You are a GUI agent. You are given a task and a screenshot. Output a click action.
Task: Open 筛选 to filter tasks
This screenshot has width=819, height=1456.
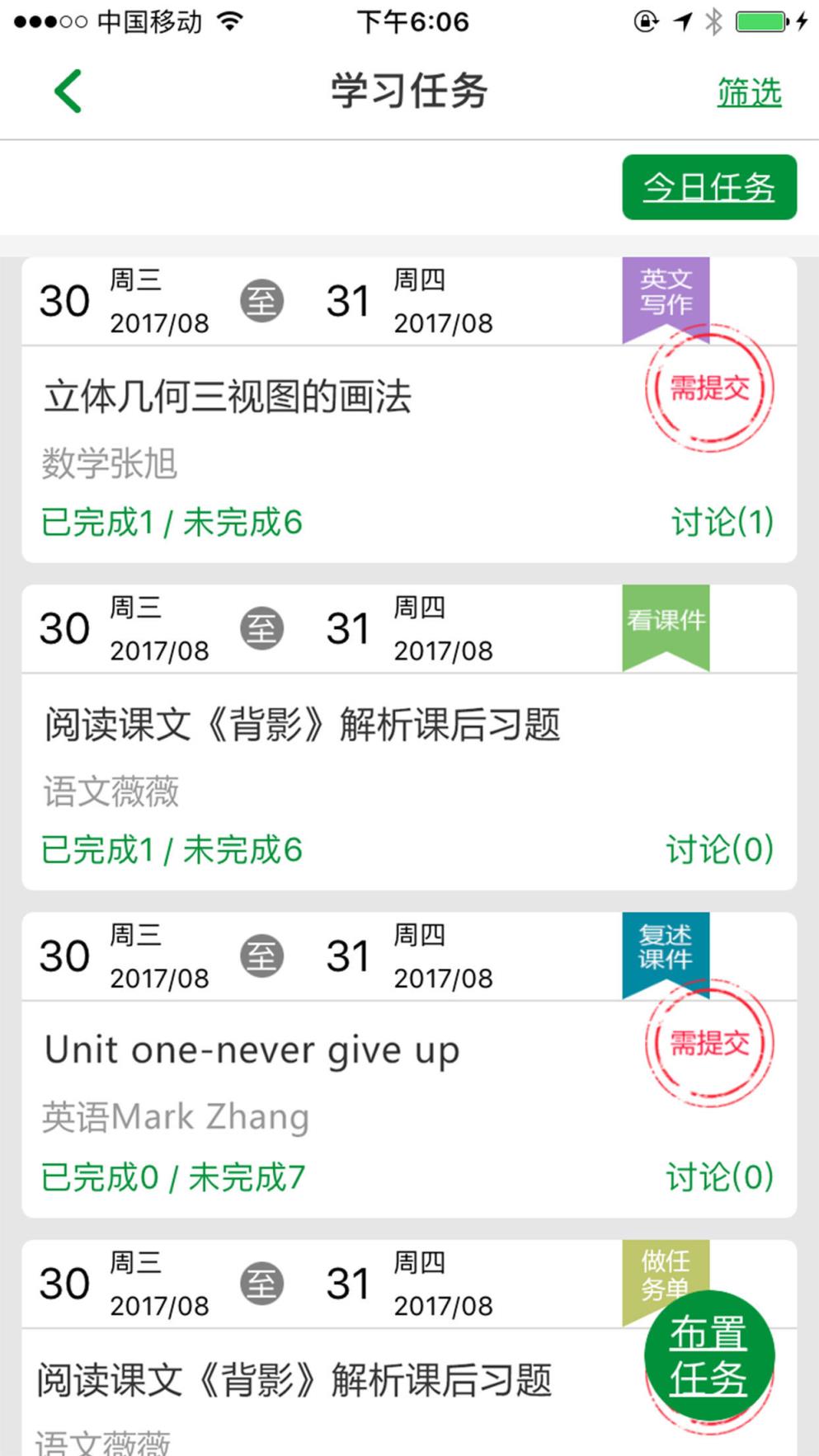tap(747, 93)
